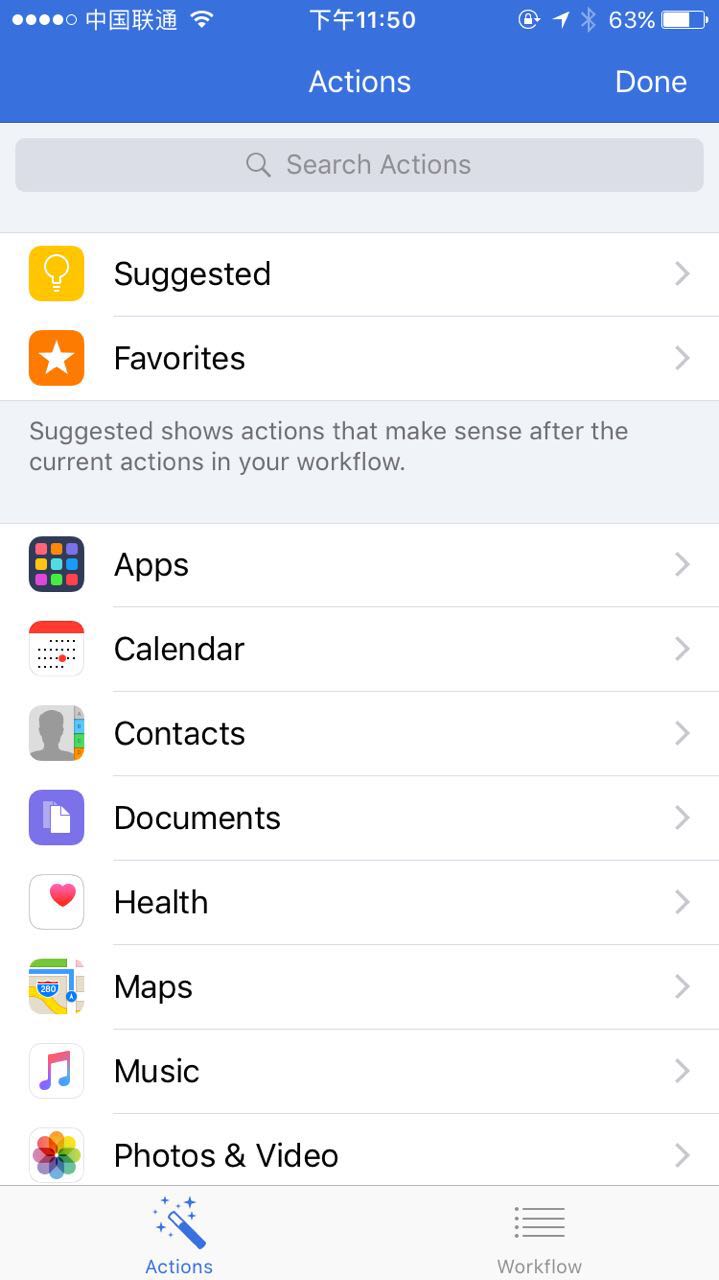Switch to the Workflow tab
The image size is (719, 1280).
click(x=539, y=1236)
